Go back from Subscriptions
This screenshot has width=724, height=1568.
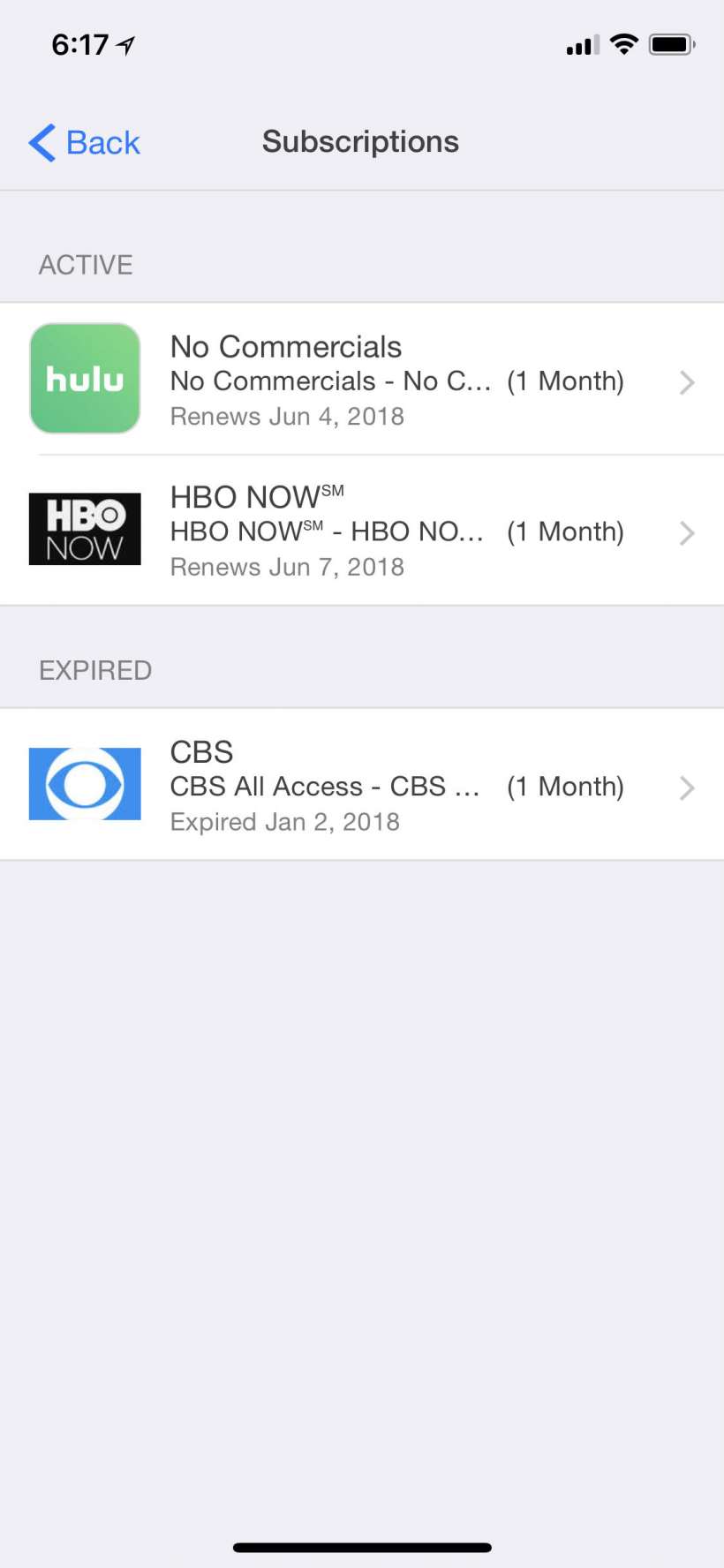[85, 142]
